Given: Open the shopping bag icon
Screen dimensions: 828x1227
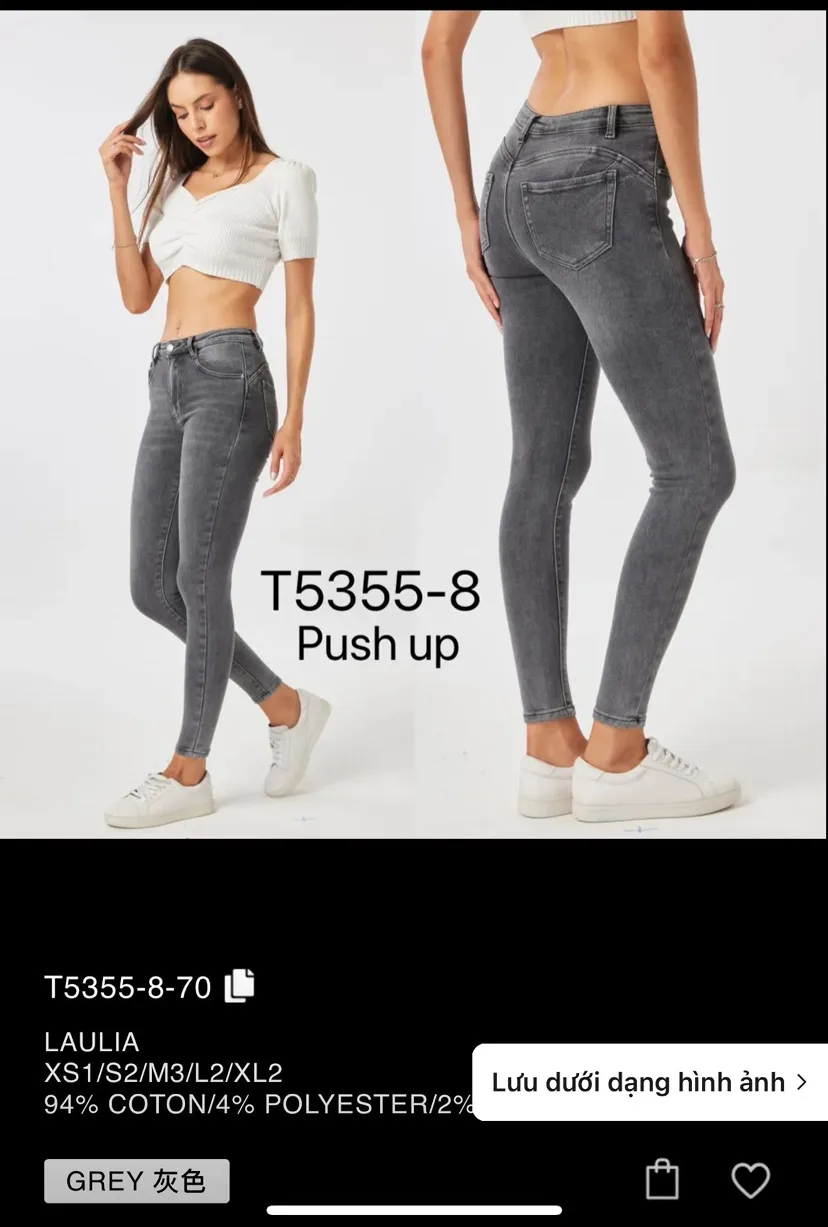Looking at the screenshot, I should 662,1179.
